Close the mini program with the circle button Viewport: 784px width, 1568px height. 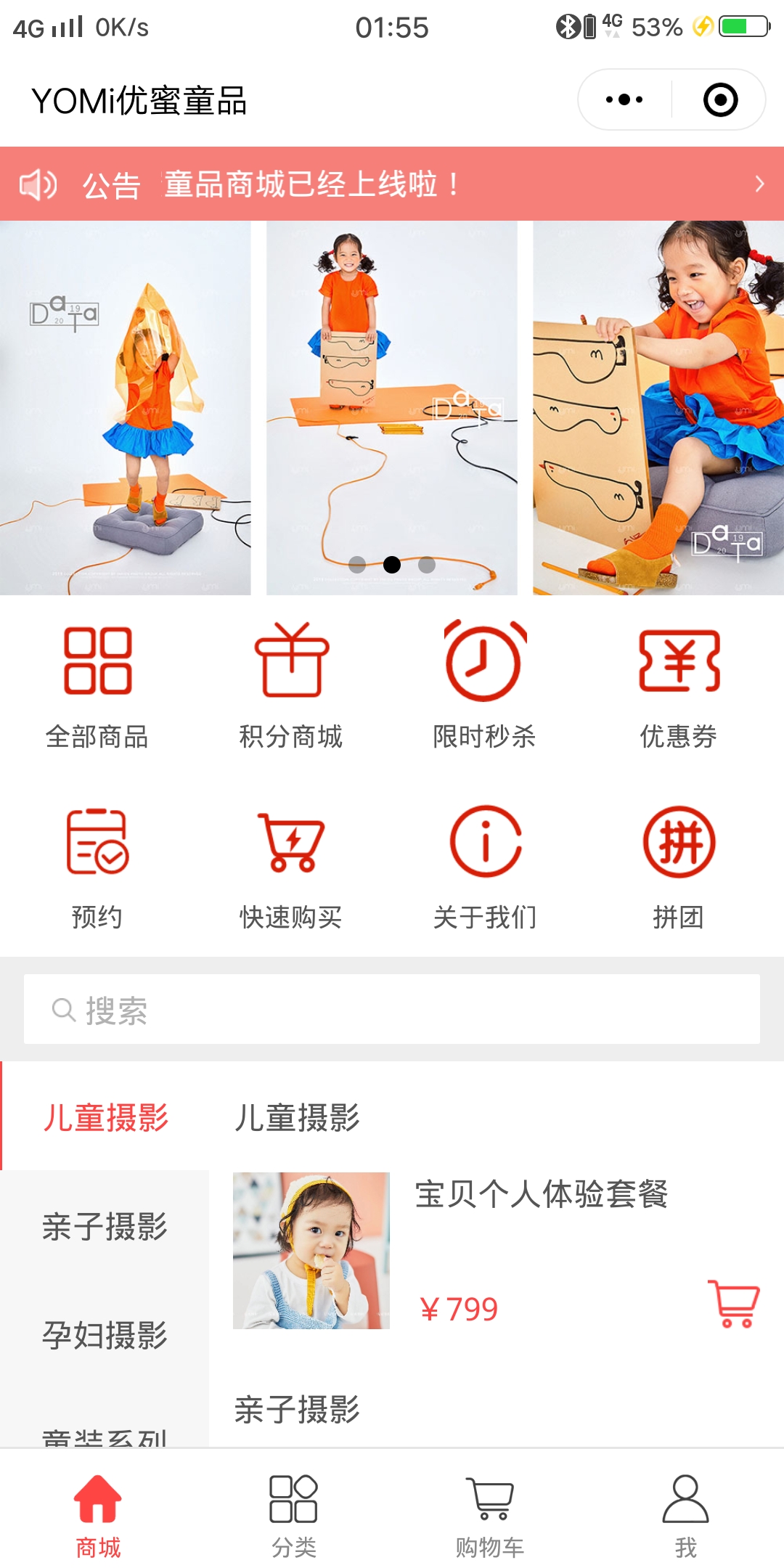[720, 99]
